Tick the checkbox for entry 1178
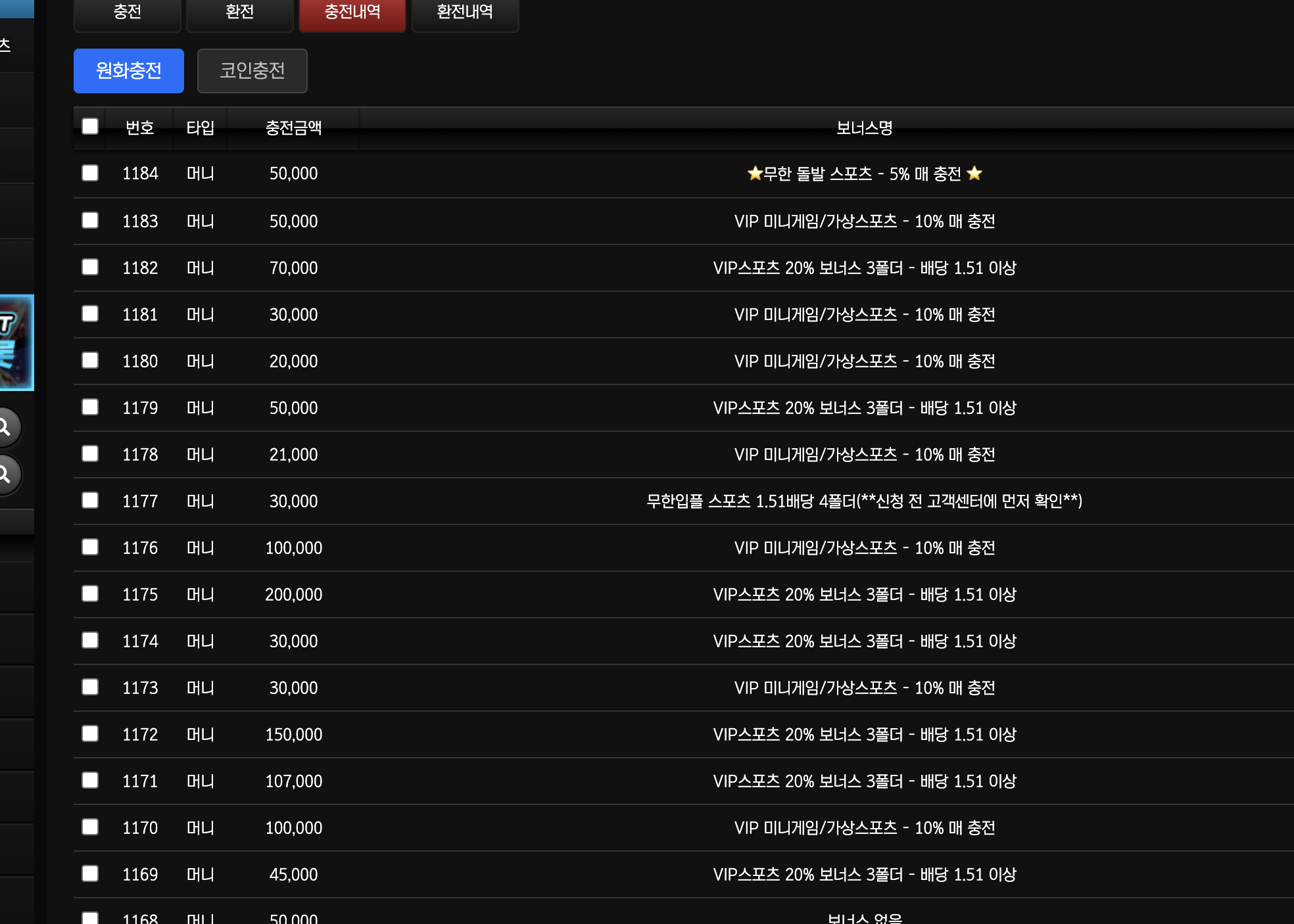The image size is (1294, 924). pyautogui.click(x=90, y=453)
